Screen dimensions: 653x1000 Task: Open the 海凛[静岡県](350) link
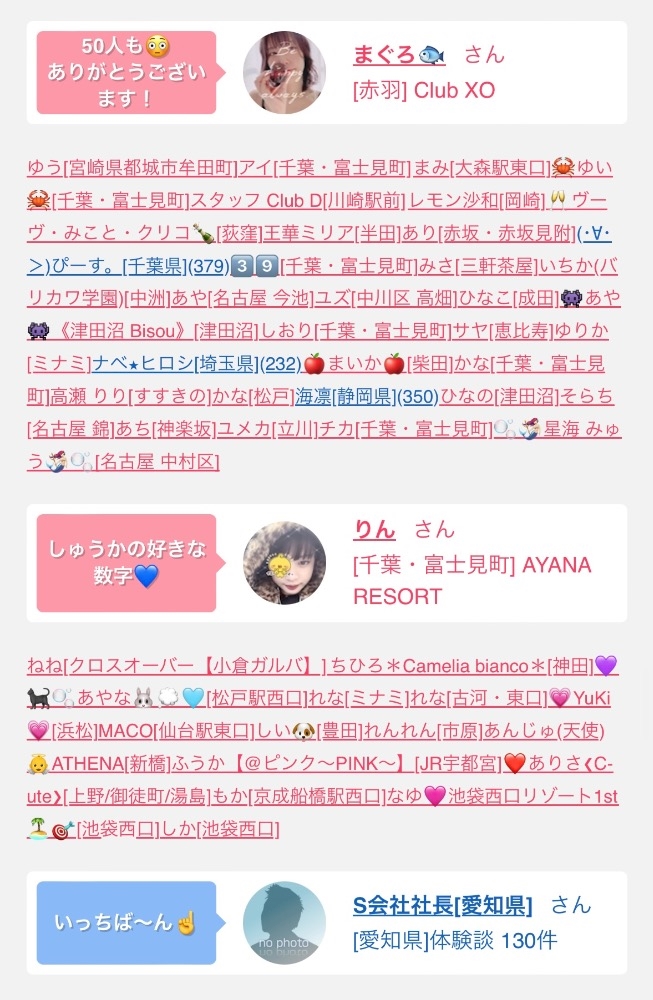pos(367,396)
